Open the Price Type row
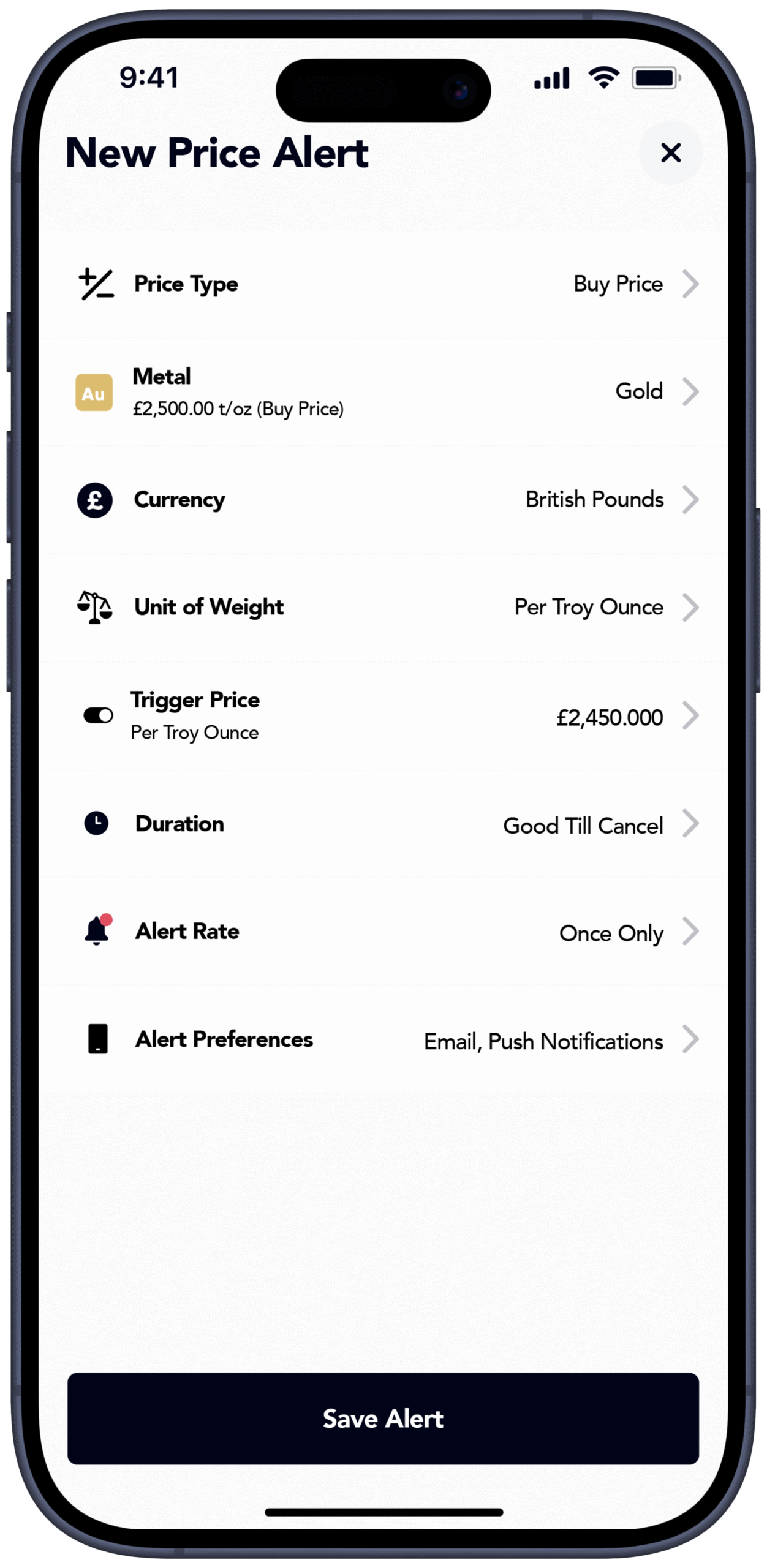This screenshot has width=767, height=1568. [383, 284]
